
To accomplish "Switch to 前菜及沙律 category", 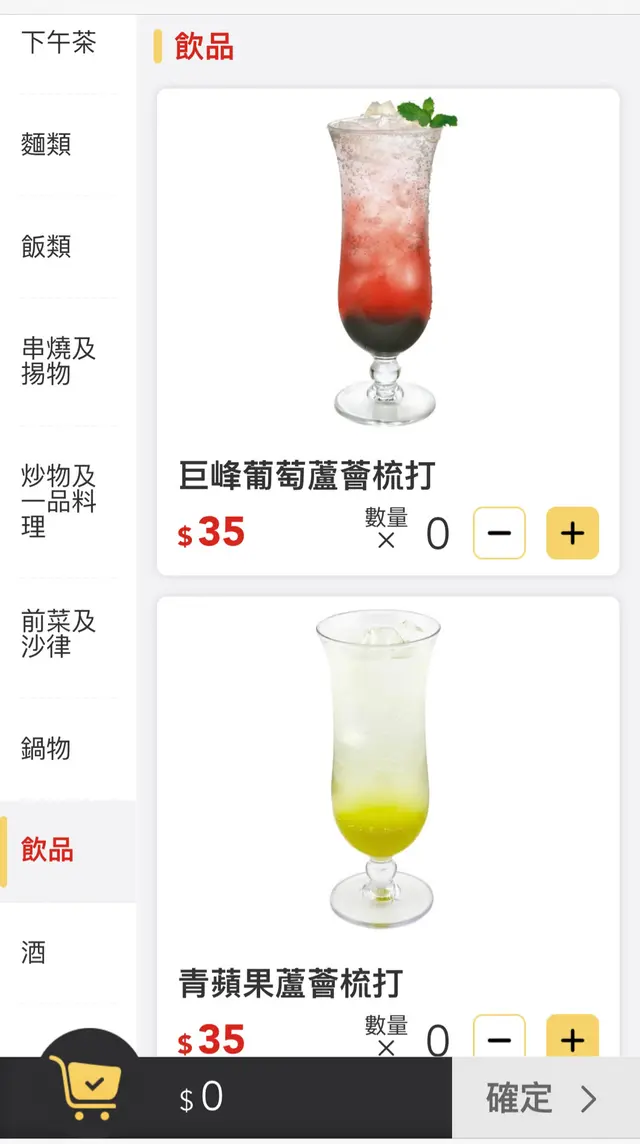I will click(x=58, y=634).
